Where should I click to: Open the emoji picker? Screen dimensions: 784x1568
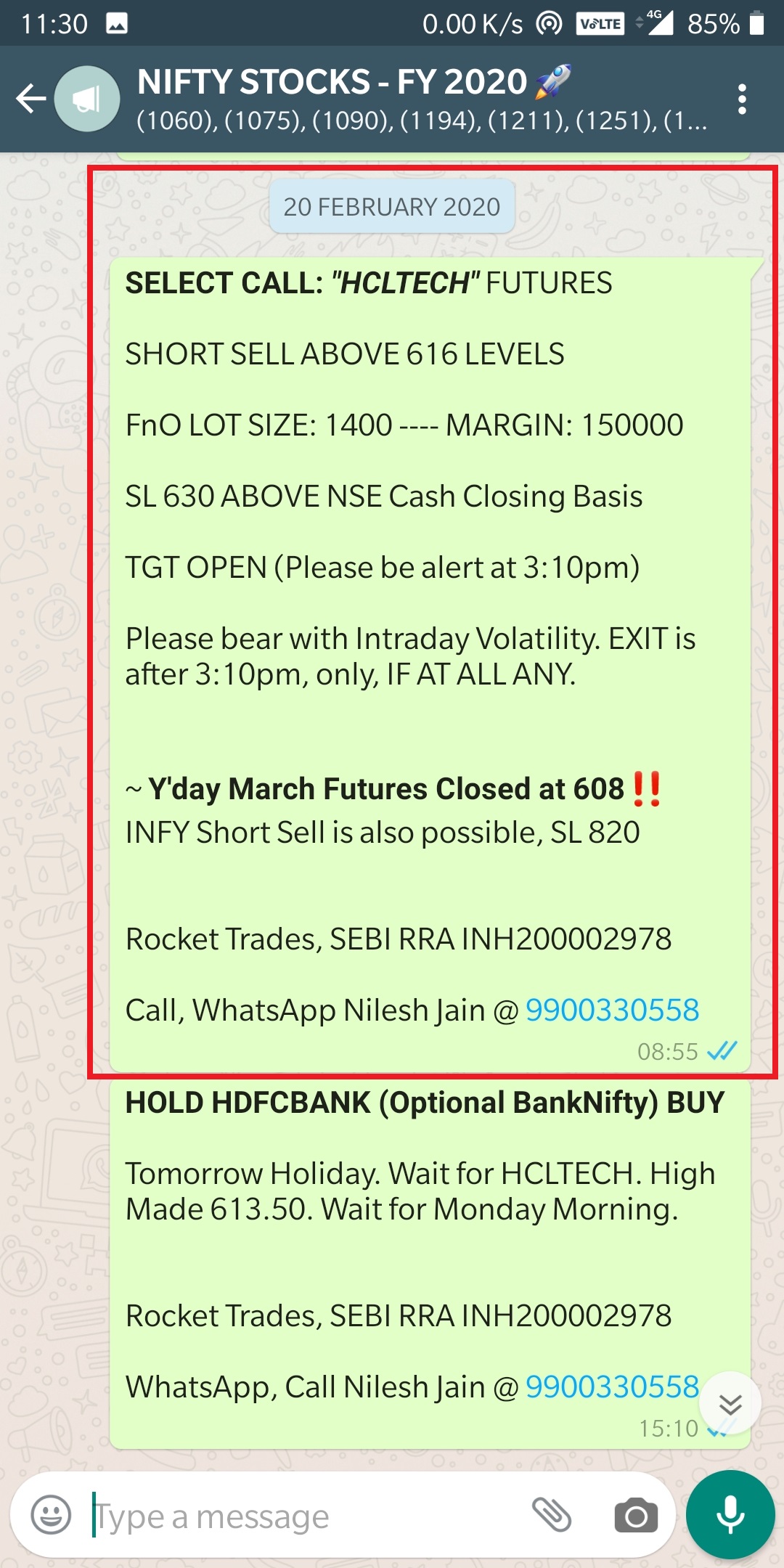[x=51, y=1515]
